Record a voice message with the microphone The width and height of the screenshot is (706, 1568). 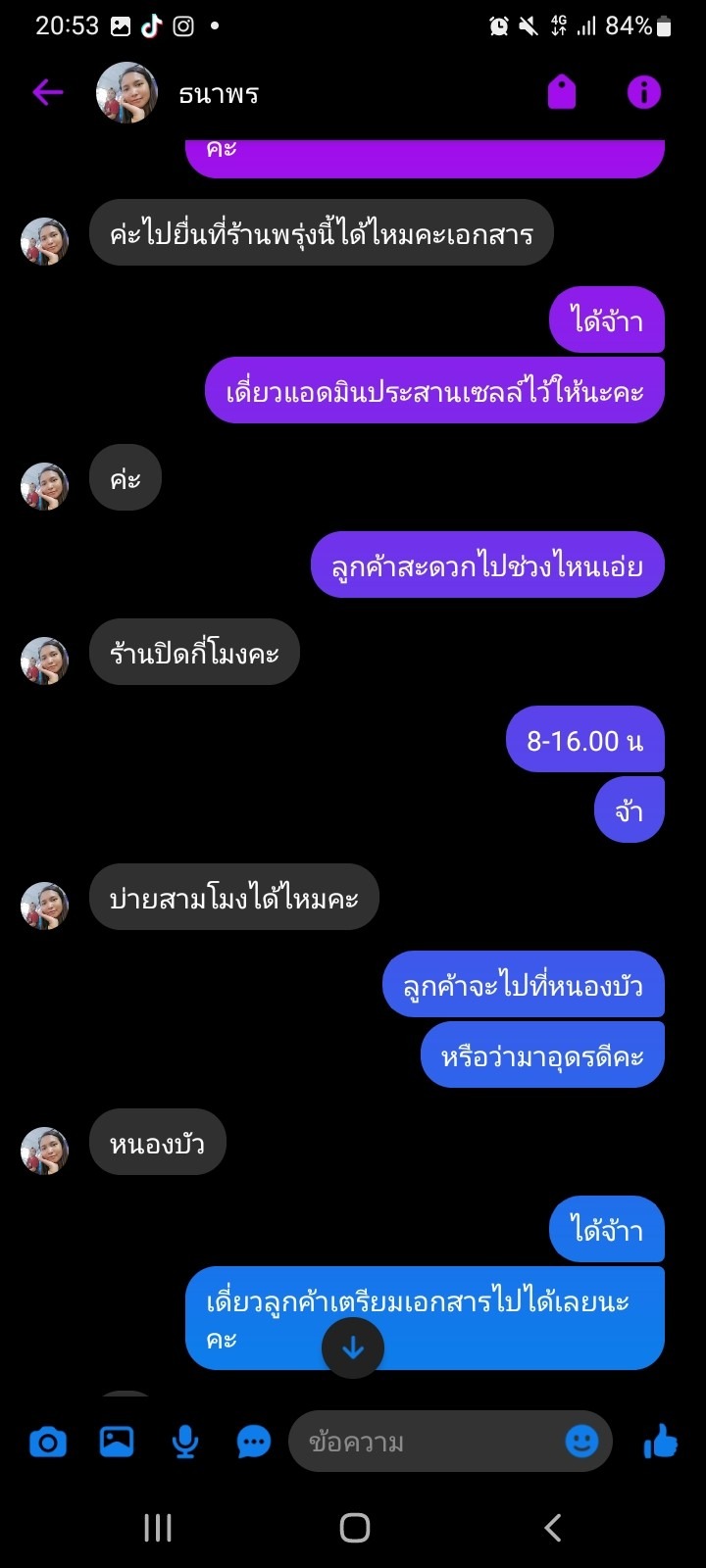[x=185, y=1442]
